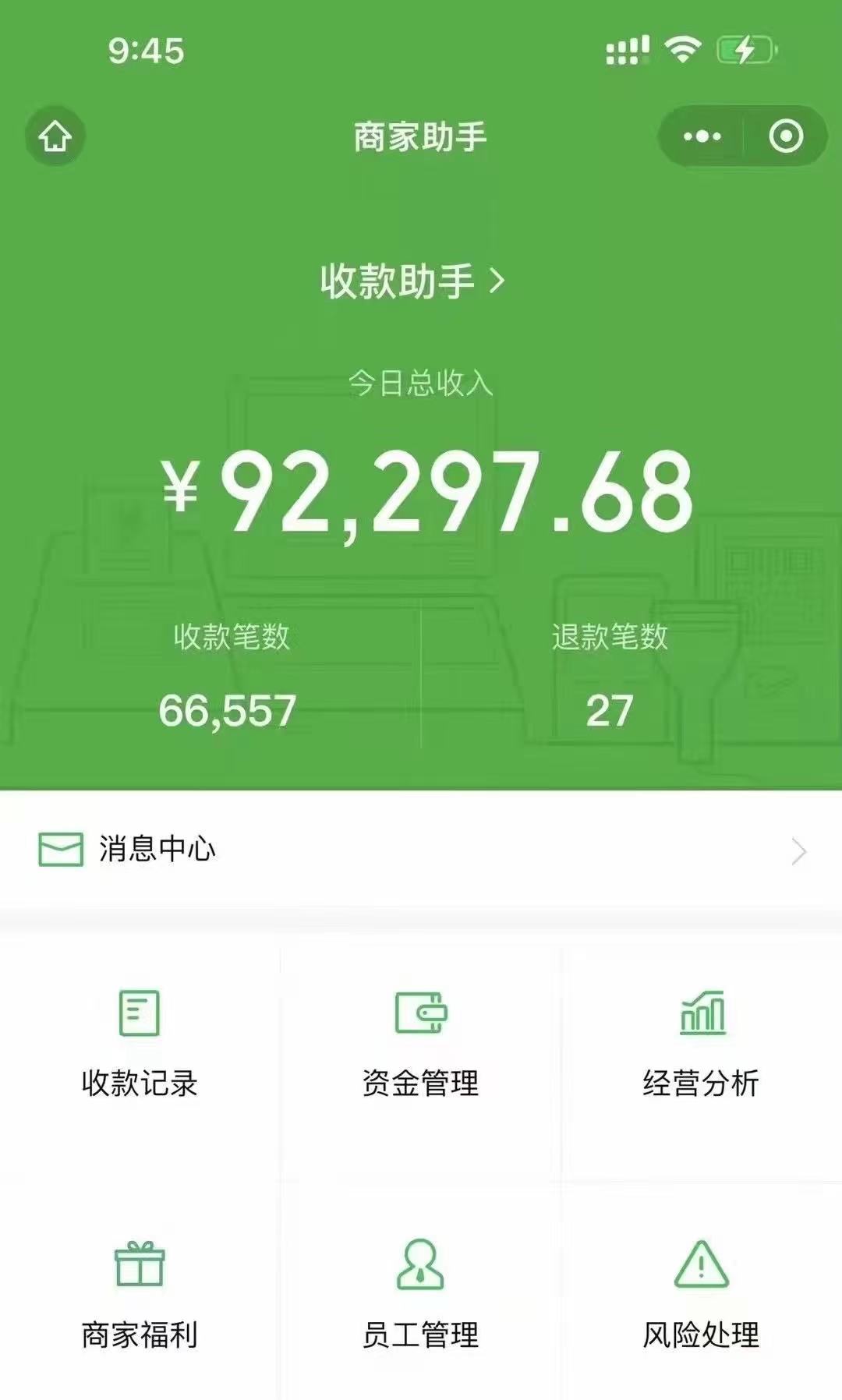The height and width of the screenshot is (1400, 842).
Task: Select the 员工管理 staff icon
Action: [421, 1263]
